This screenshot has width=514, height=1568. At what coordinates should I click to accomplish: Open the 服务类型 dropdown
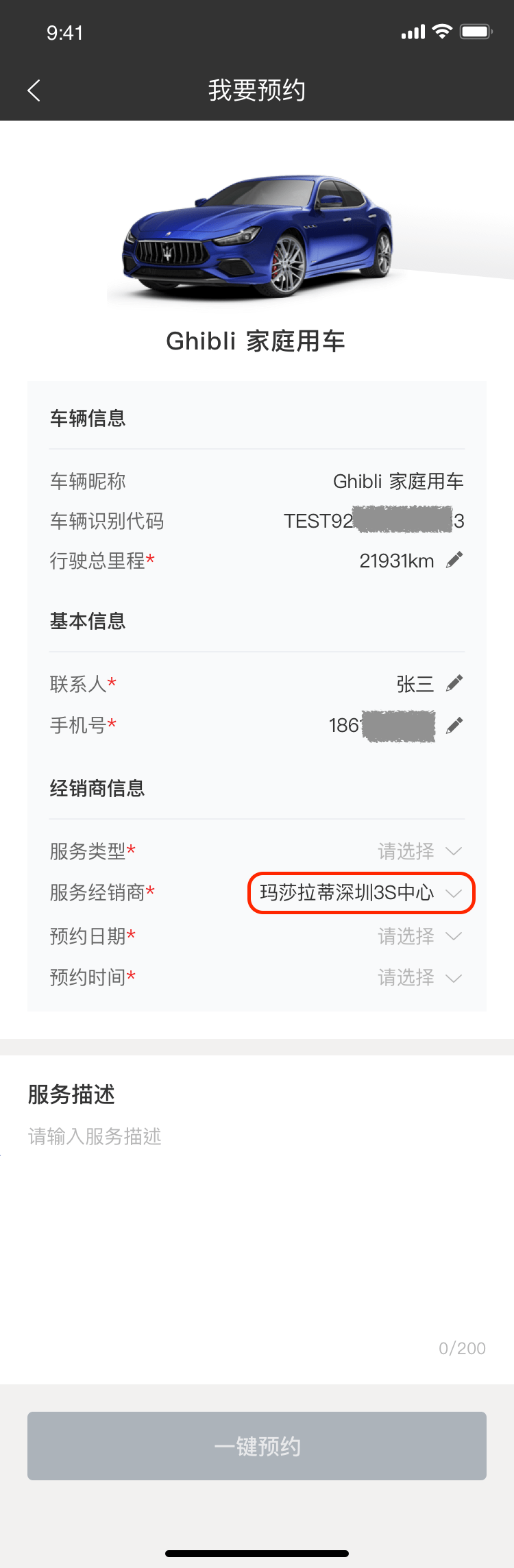point(419,851)
